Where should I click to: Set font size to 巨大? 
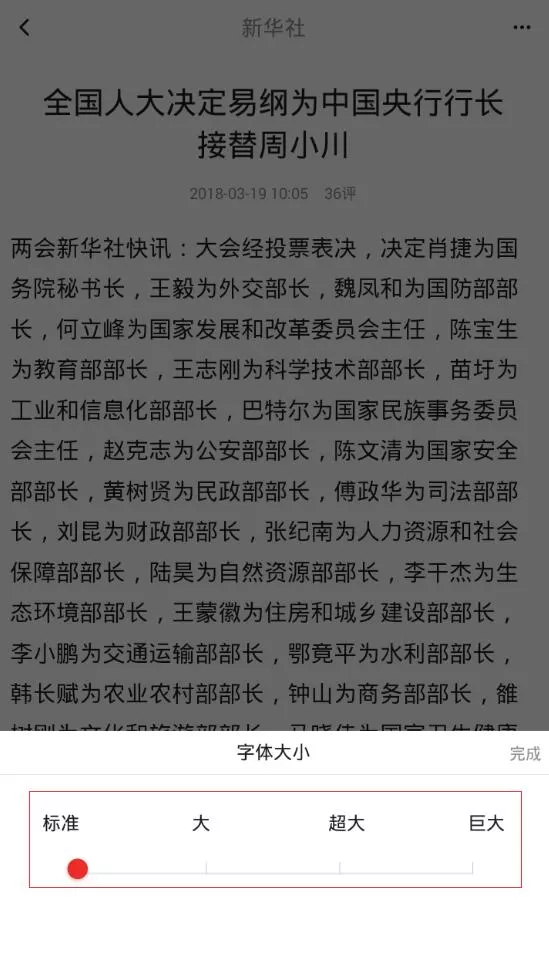coord(486,823)
